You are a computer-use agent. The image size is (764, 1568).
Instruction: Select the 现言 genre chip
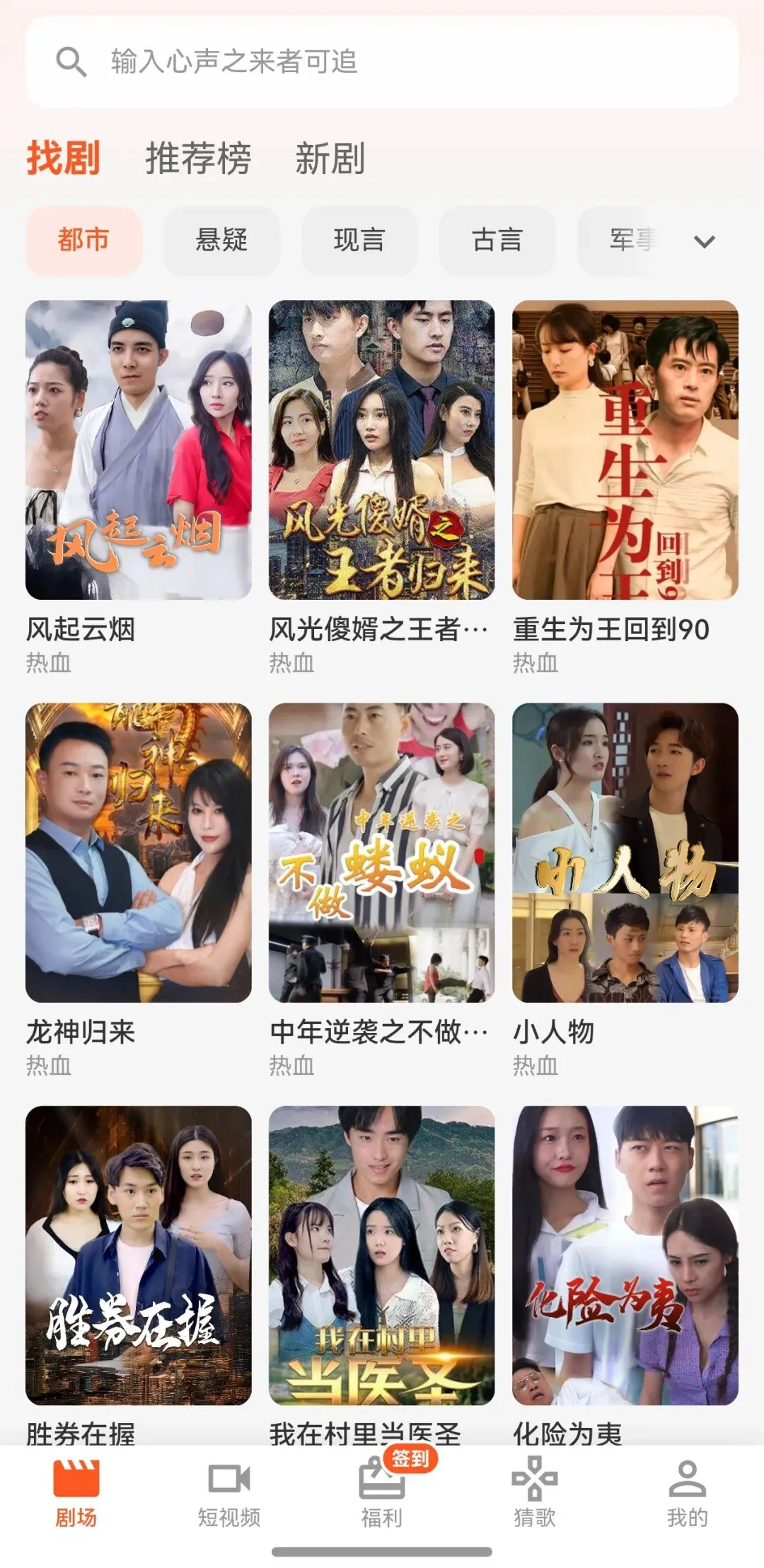pos(359,241)
